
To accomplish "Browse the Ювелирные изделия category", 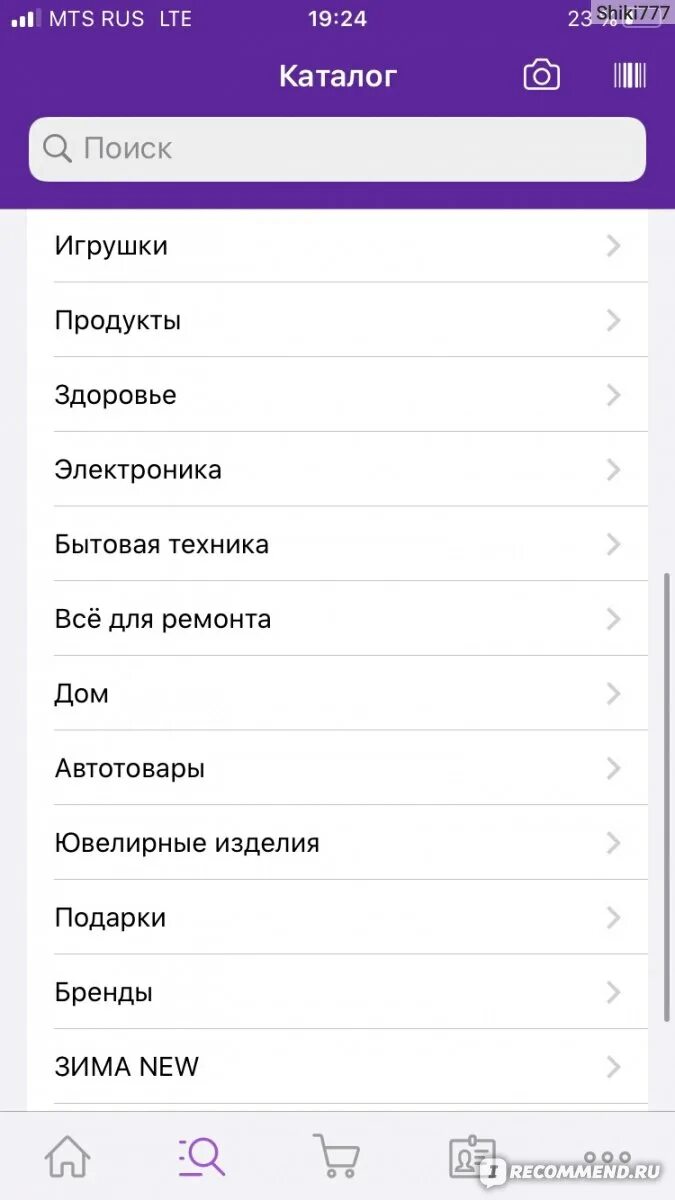I will [337, 843].
